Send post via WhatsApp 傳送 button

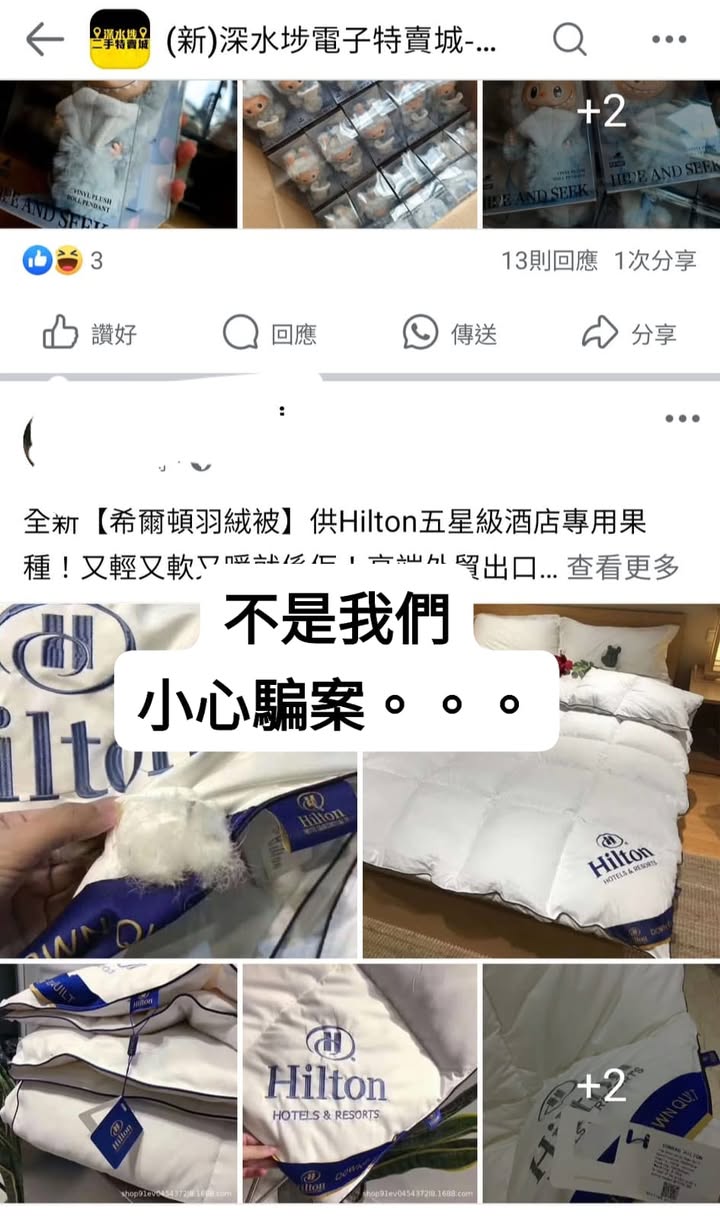[x=450, y=333]
